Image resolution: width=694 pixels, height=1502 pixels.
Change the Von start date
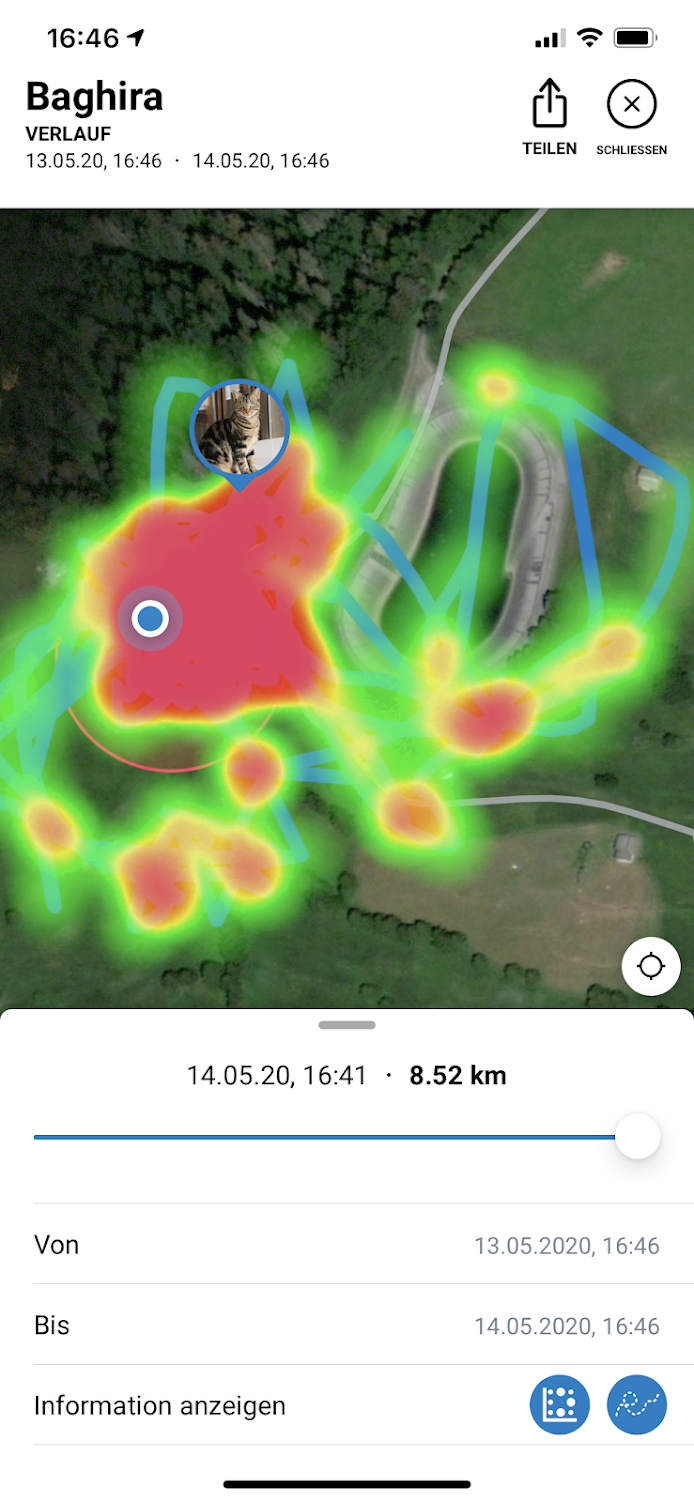[566, 1246]
